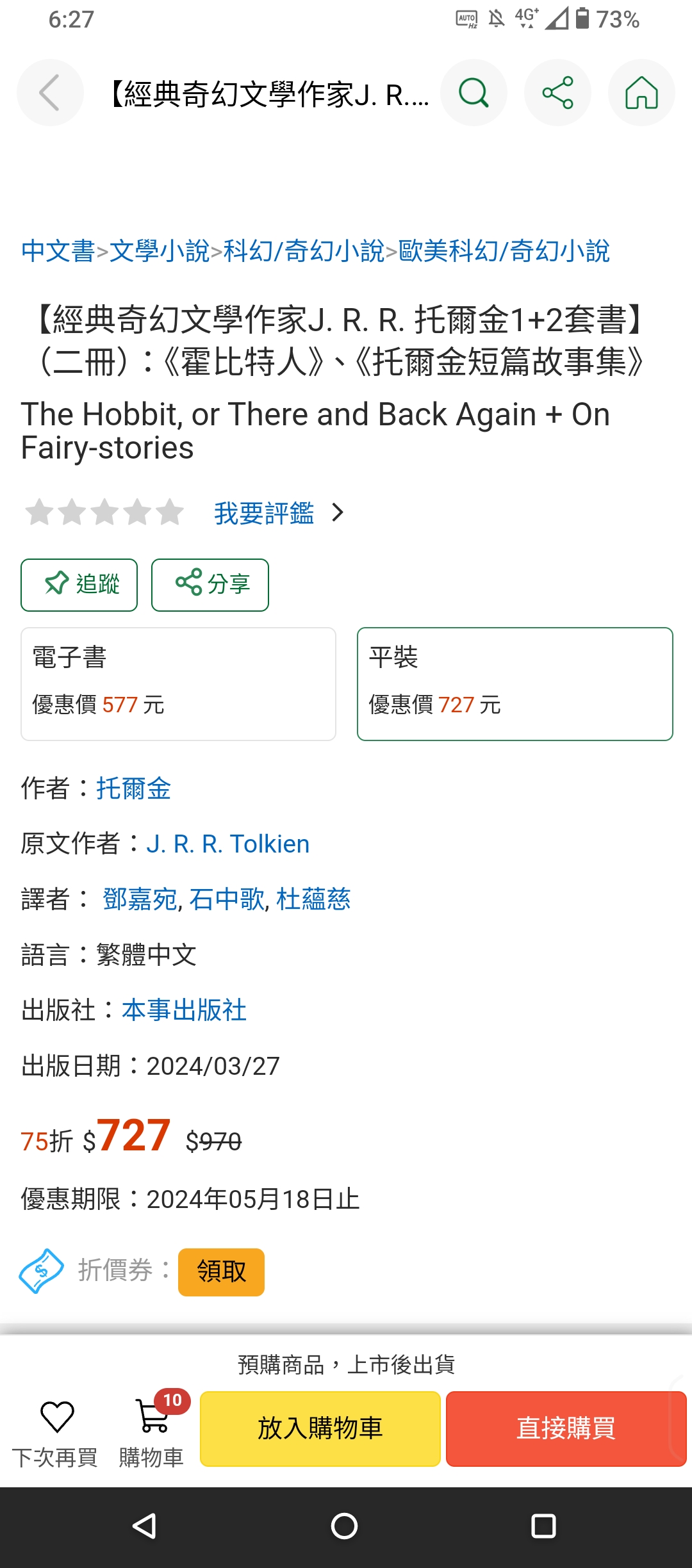This screenshot has height=1568, width=692.
Task: Open the 歐美科幻/奇幻小說 breadcrumb category
Action: [504, 250]
